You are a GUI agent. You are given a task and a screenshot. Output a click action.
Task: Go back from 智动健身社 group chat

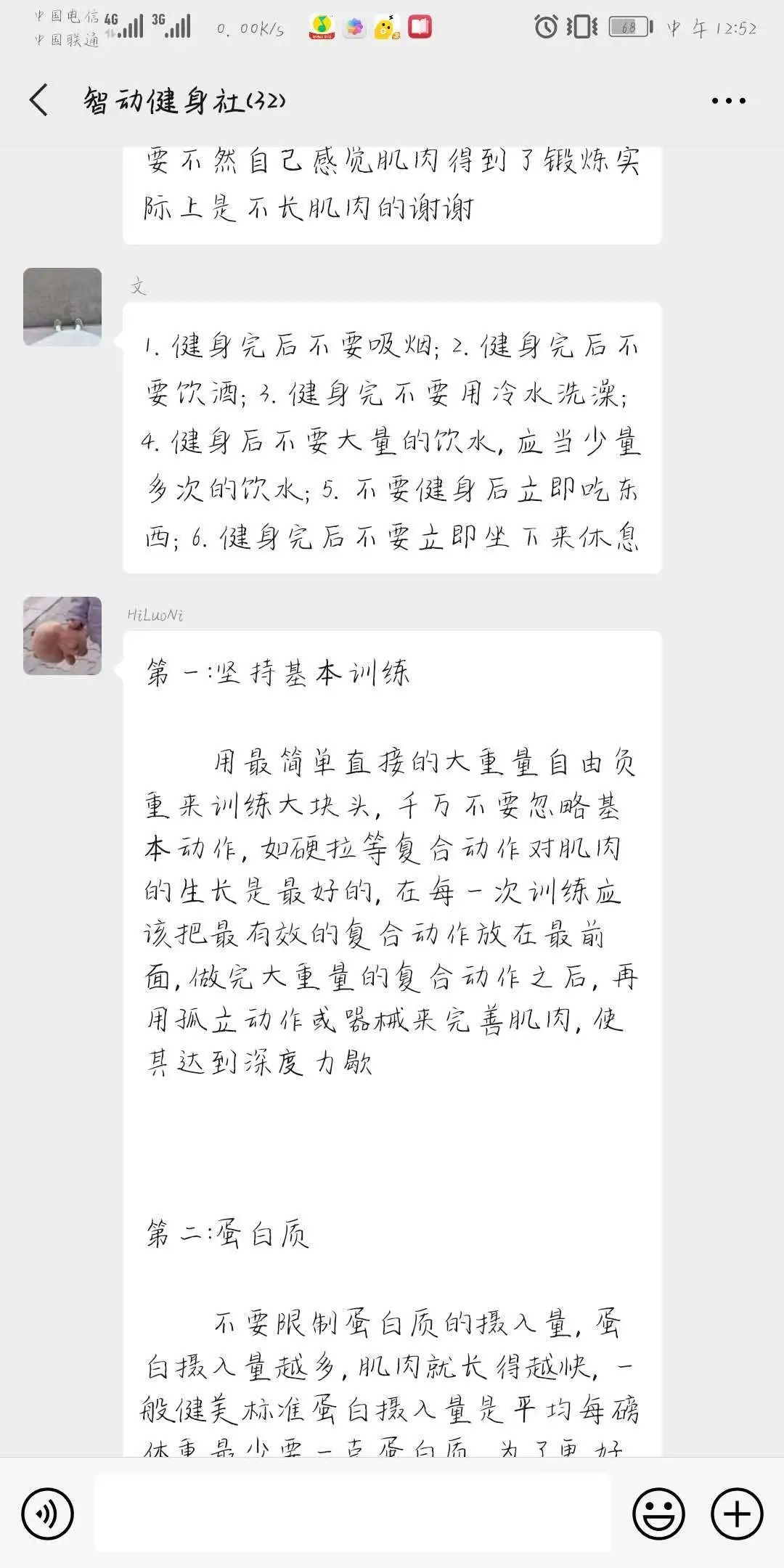pyautogui.click(x=39, y=100)
